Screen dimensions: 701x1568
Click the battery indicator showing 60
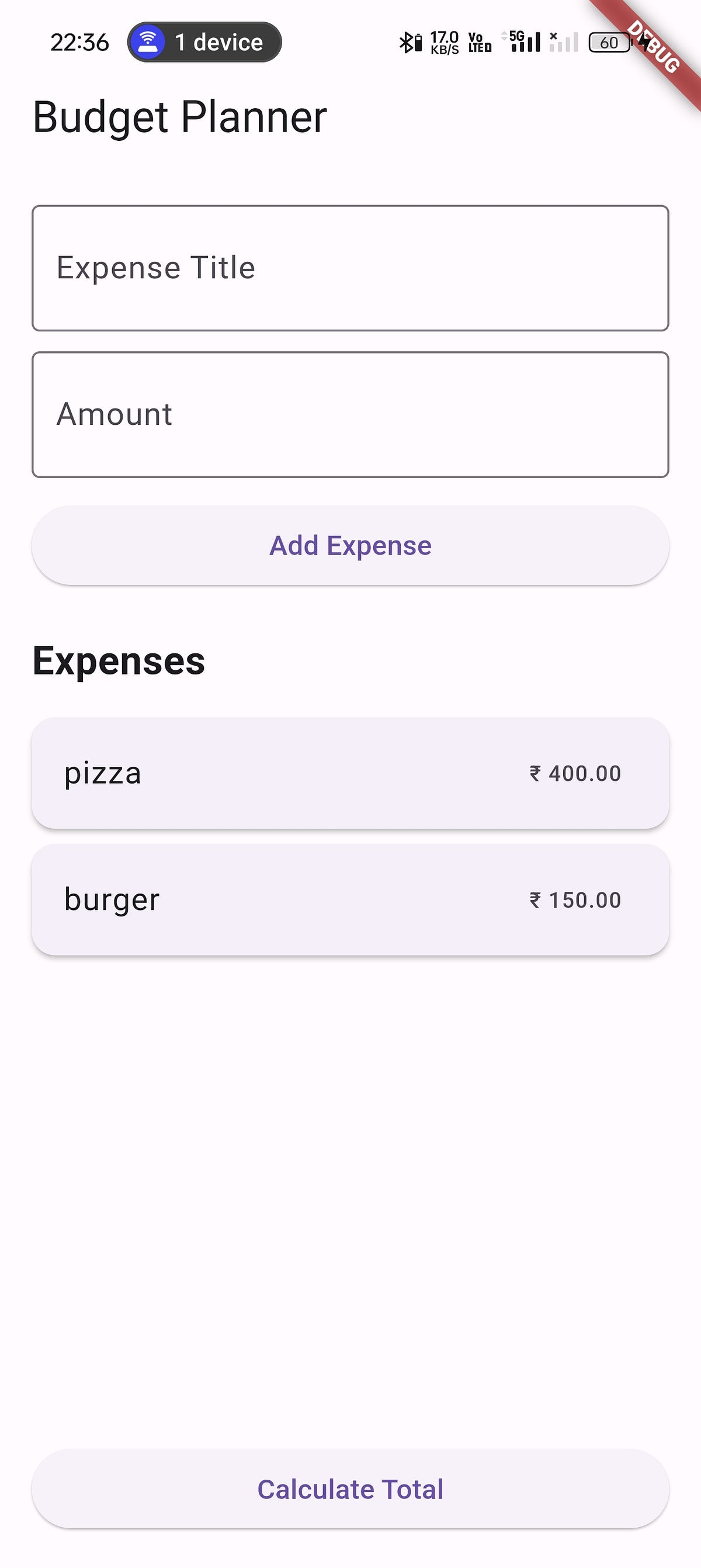click(609, 43)
